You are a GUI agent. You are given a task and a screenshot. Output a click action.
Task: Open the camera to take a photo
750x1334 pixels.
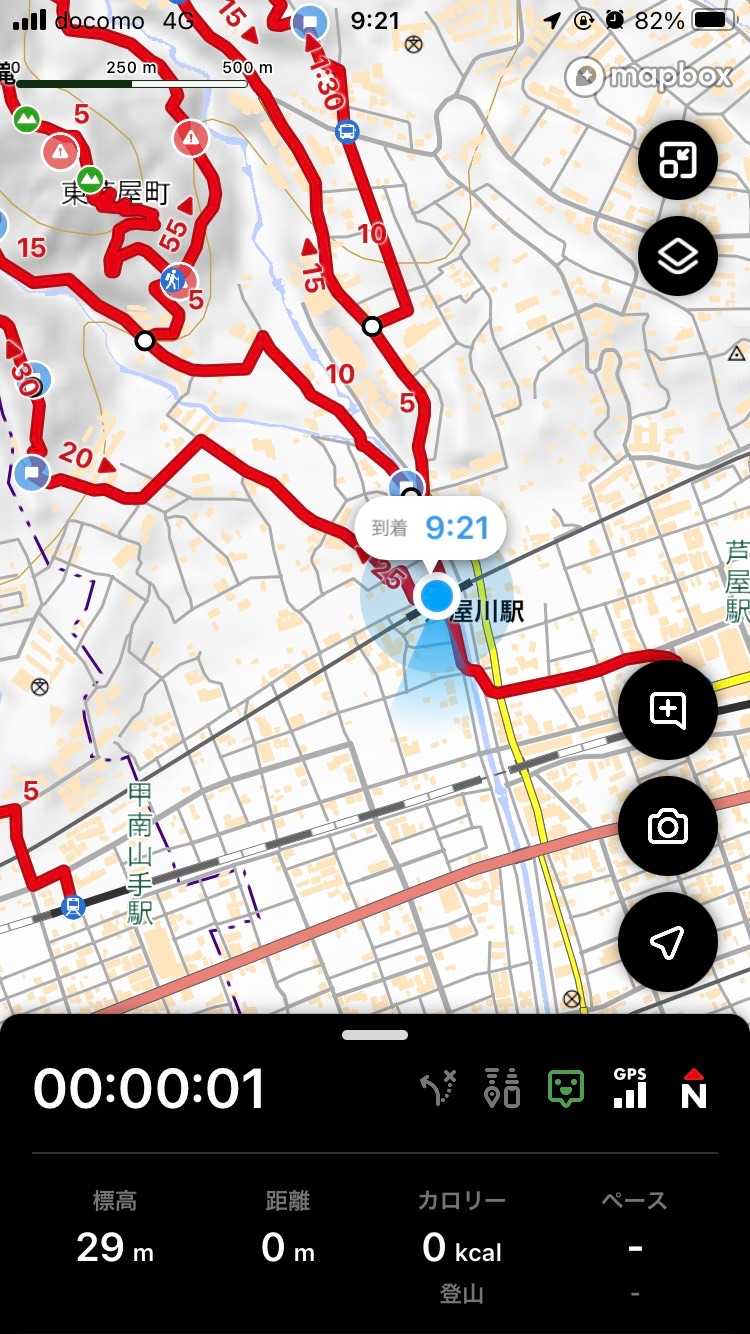(667, 827)
